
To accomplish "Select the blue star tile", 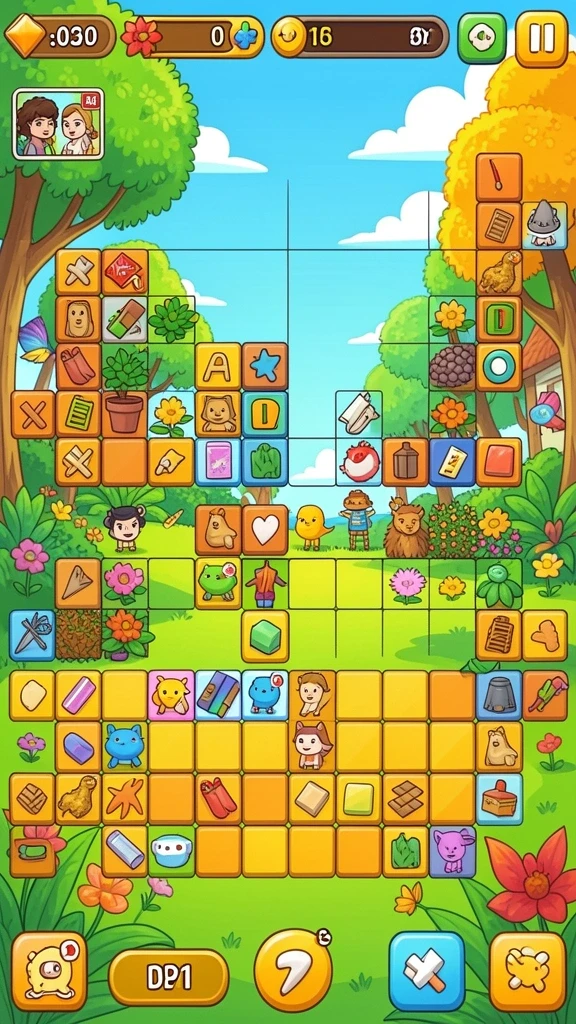I will pos(265,366).
